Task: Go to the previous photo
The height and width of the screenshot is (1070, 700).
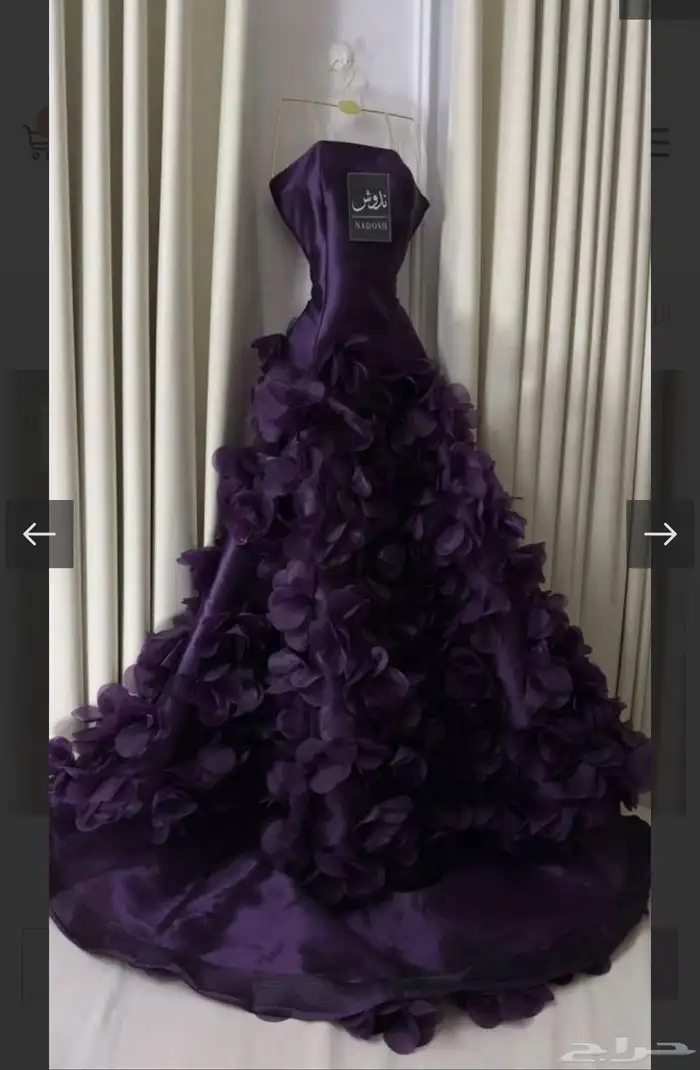Action: [40, 534]
